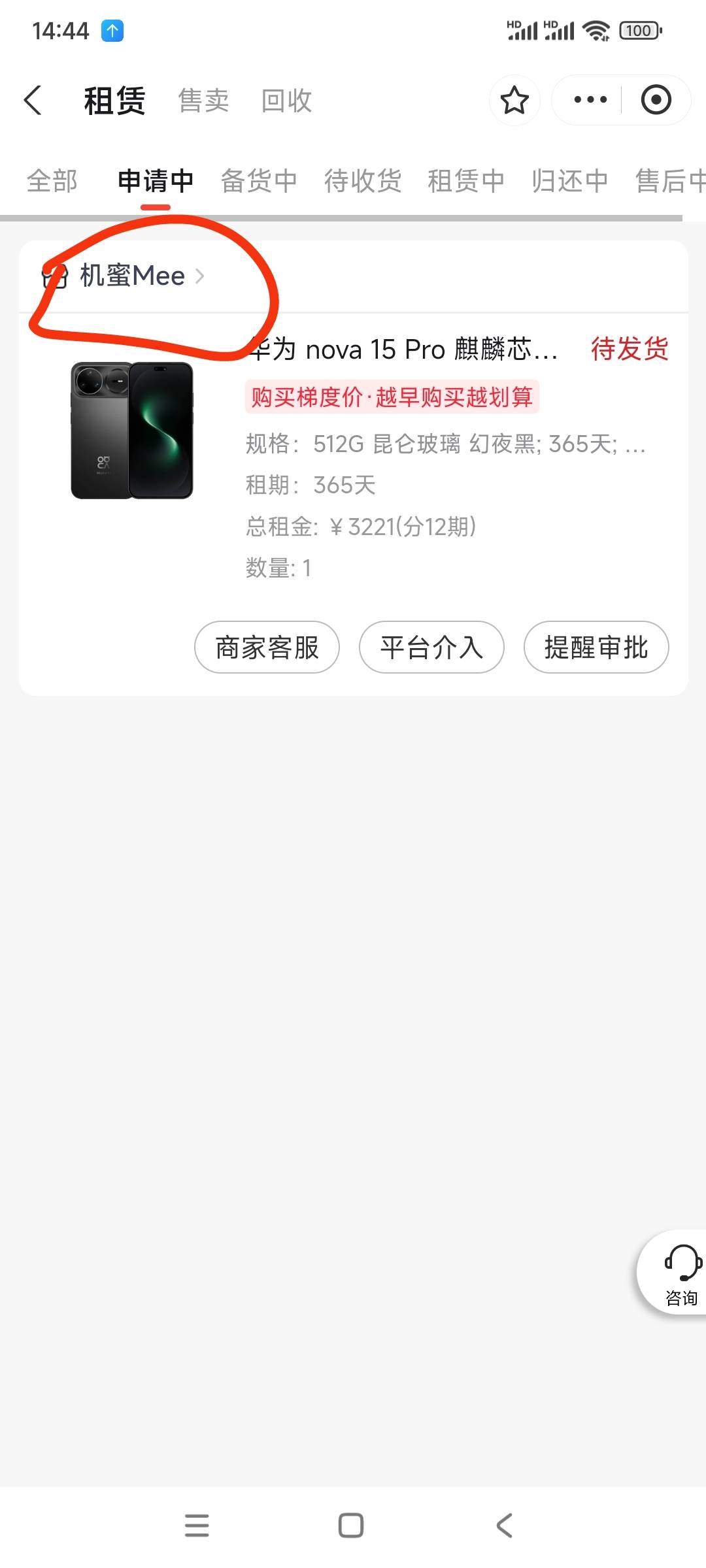Open the 租赁中 orders tab
706x1568 pixels.
[x=466, y=181]
